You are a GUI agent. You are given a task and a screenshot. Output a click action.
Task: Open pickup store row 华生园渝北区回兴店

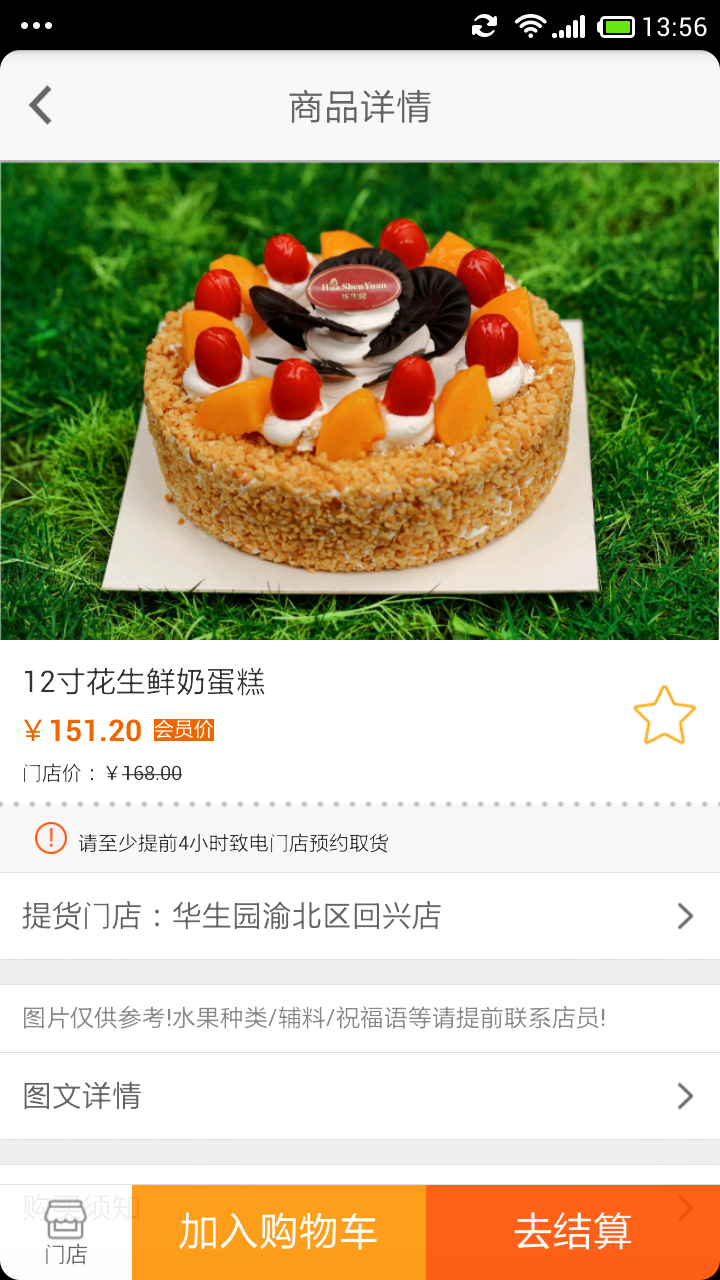click(x=360, y=916)
